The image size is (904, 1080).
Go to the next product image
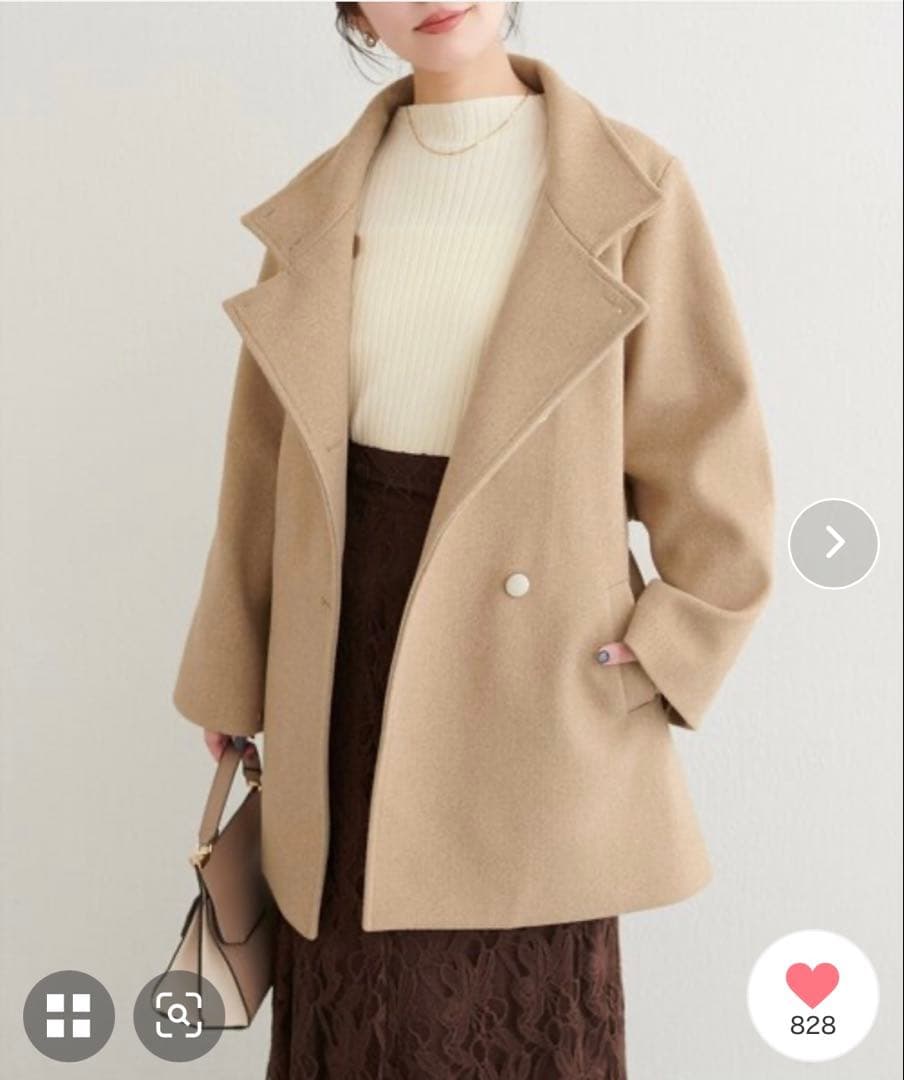833,543
